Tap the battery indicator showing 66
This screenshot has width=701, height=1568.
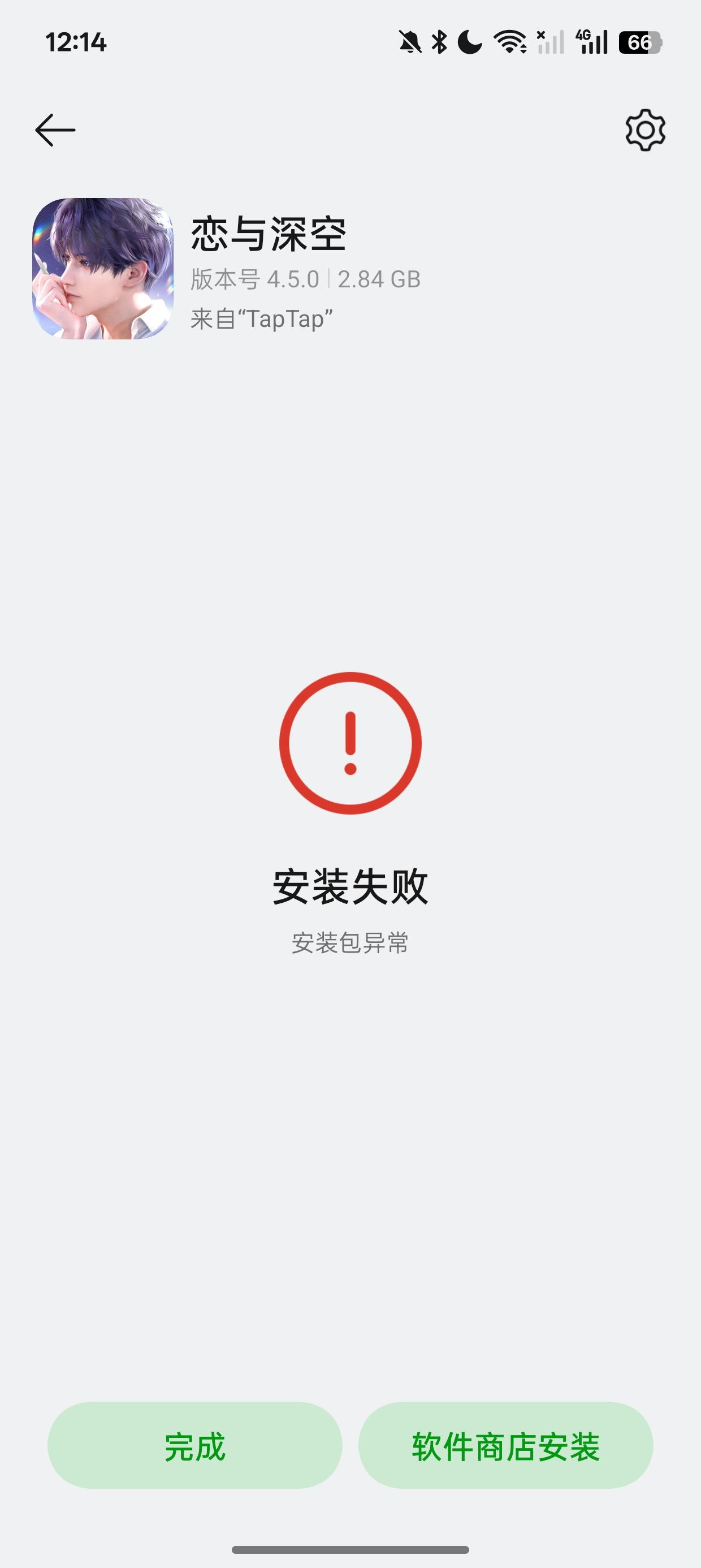(x=640, y=42)
